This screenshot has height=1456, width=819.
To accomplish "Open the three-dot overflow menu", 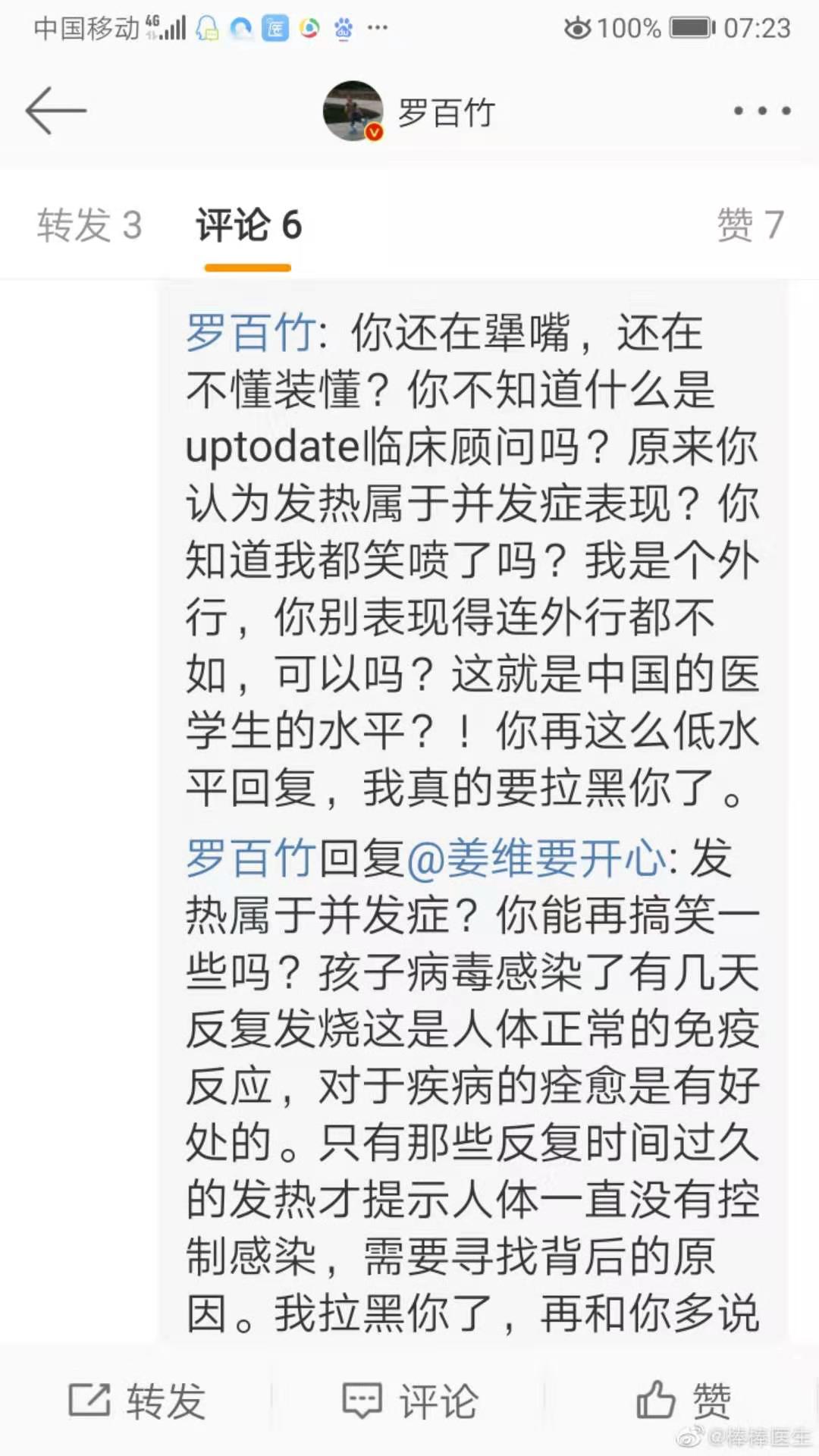I will [761, 111].
